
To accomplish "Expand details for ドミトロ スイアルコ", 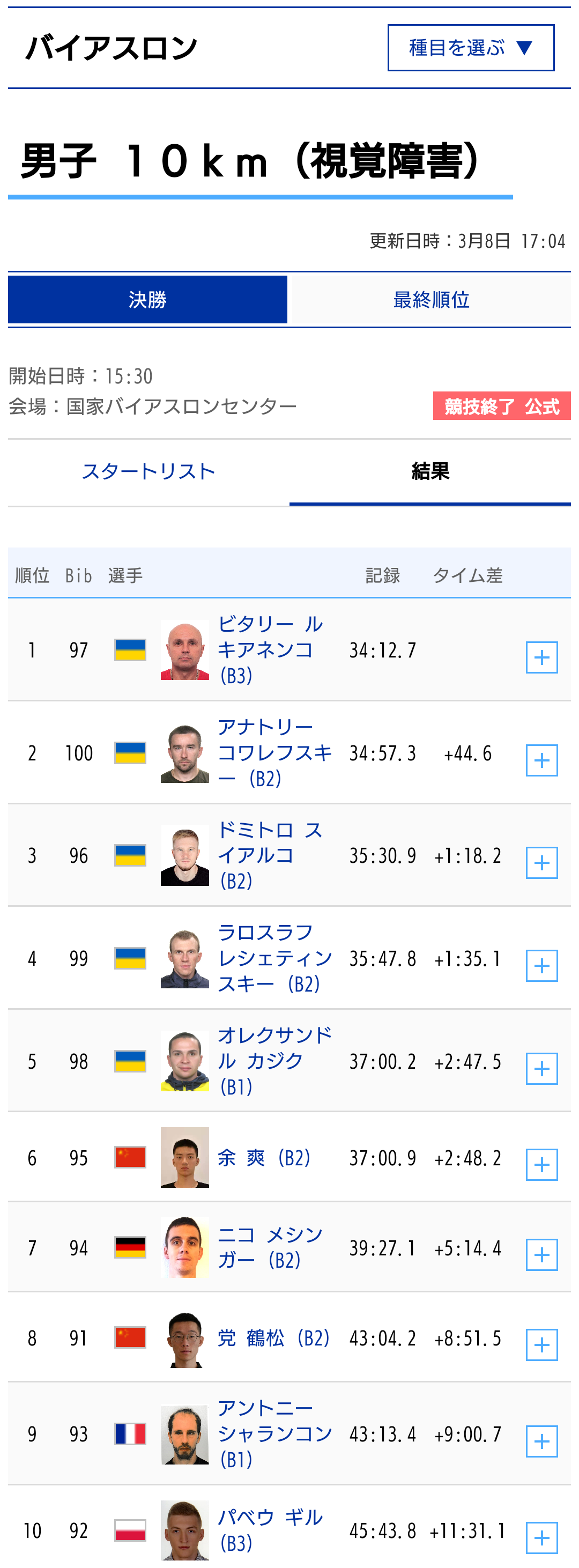I will coord(541,862).
